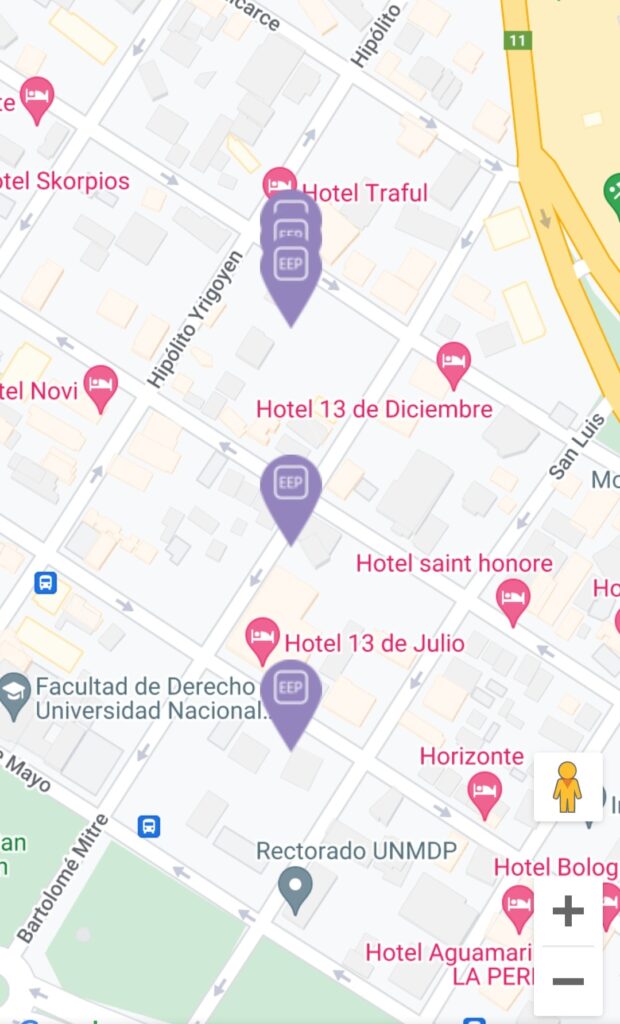
Task: Open the Hotel Novi marker
Action: click(100, 385)
